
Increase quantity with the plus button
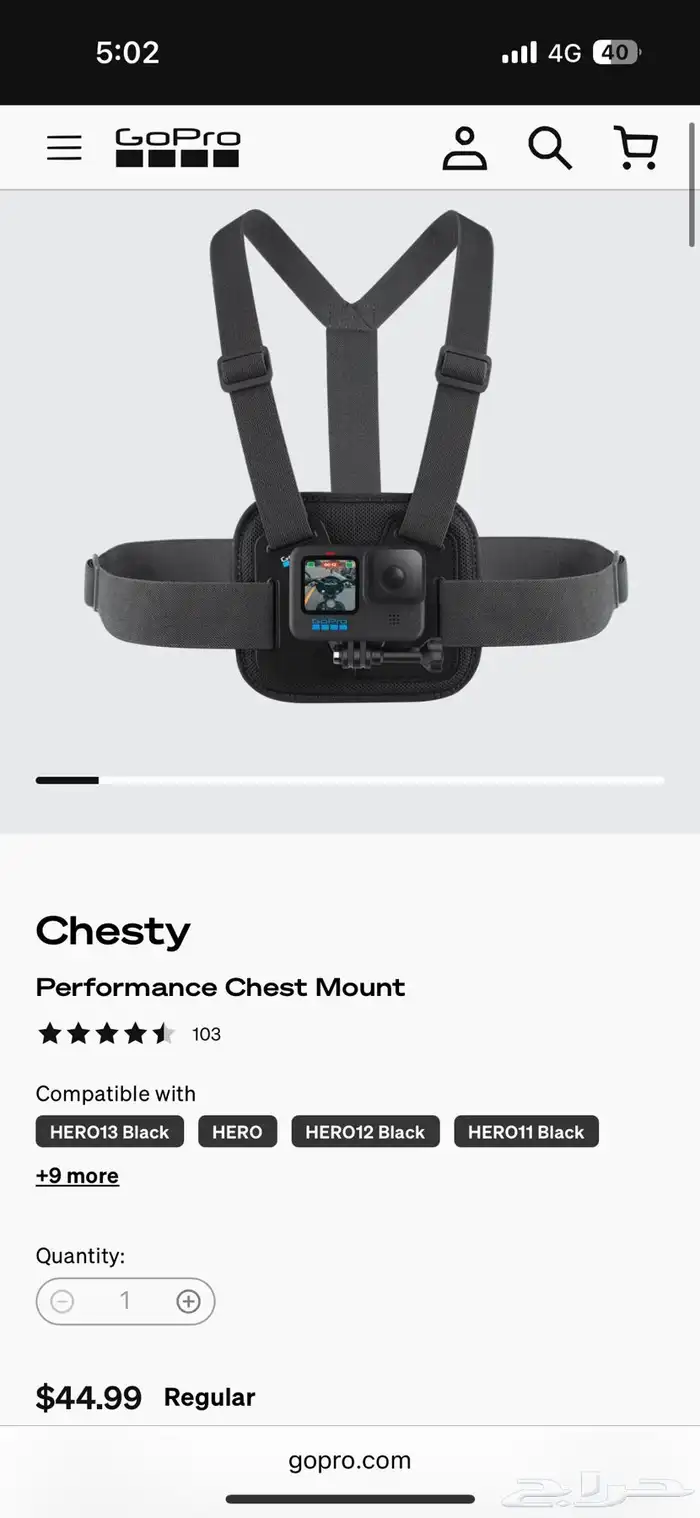point(188,1301)
